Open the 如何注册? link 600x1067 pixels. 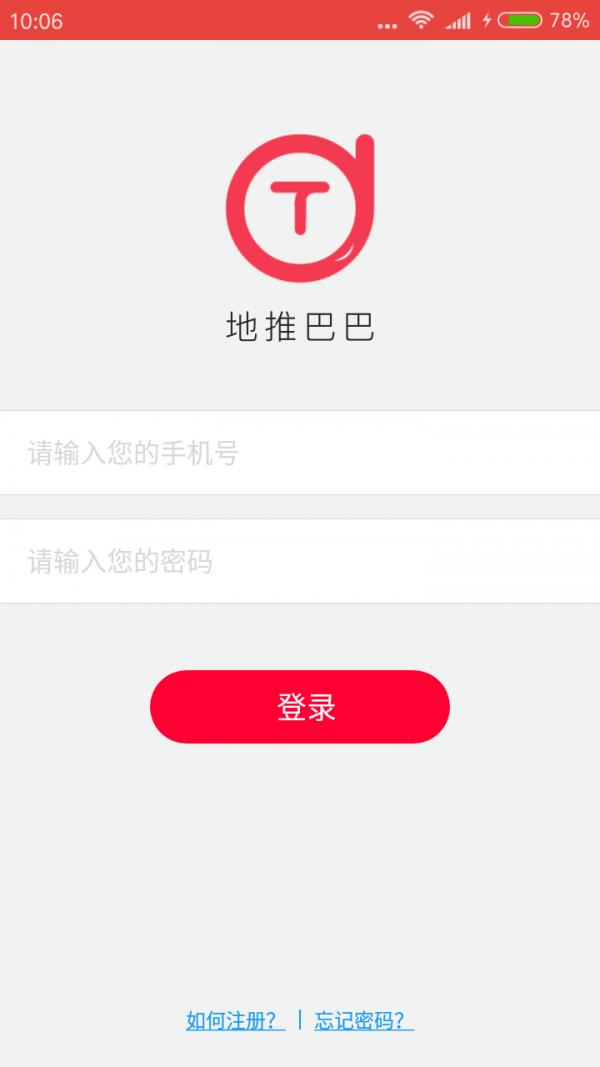click(235, 1021)
